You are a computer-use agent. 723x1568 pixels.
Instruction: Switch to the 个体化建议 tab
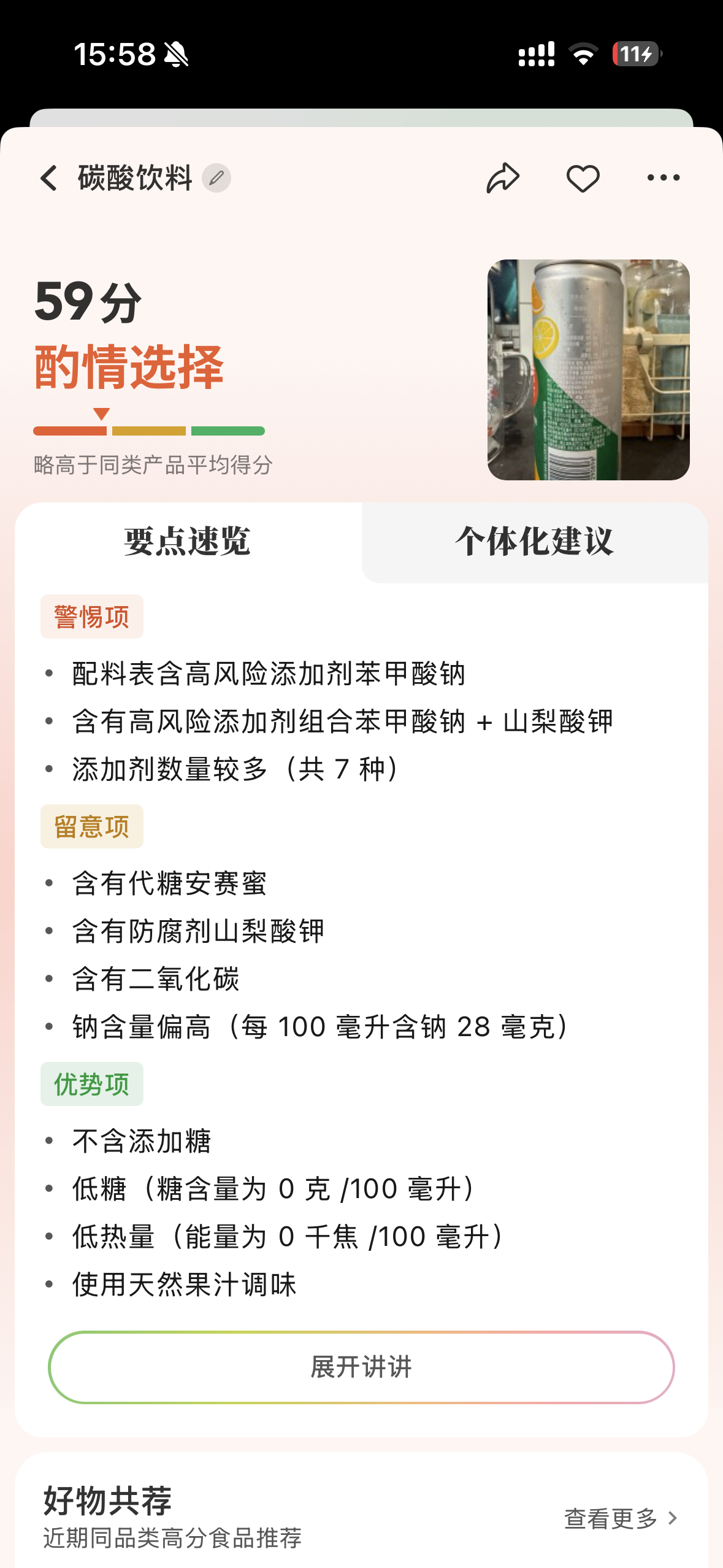pyautogui.click(x=535, y=542)
